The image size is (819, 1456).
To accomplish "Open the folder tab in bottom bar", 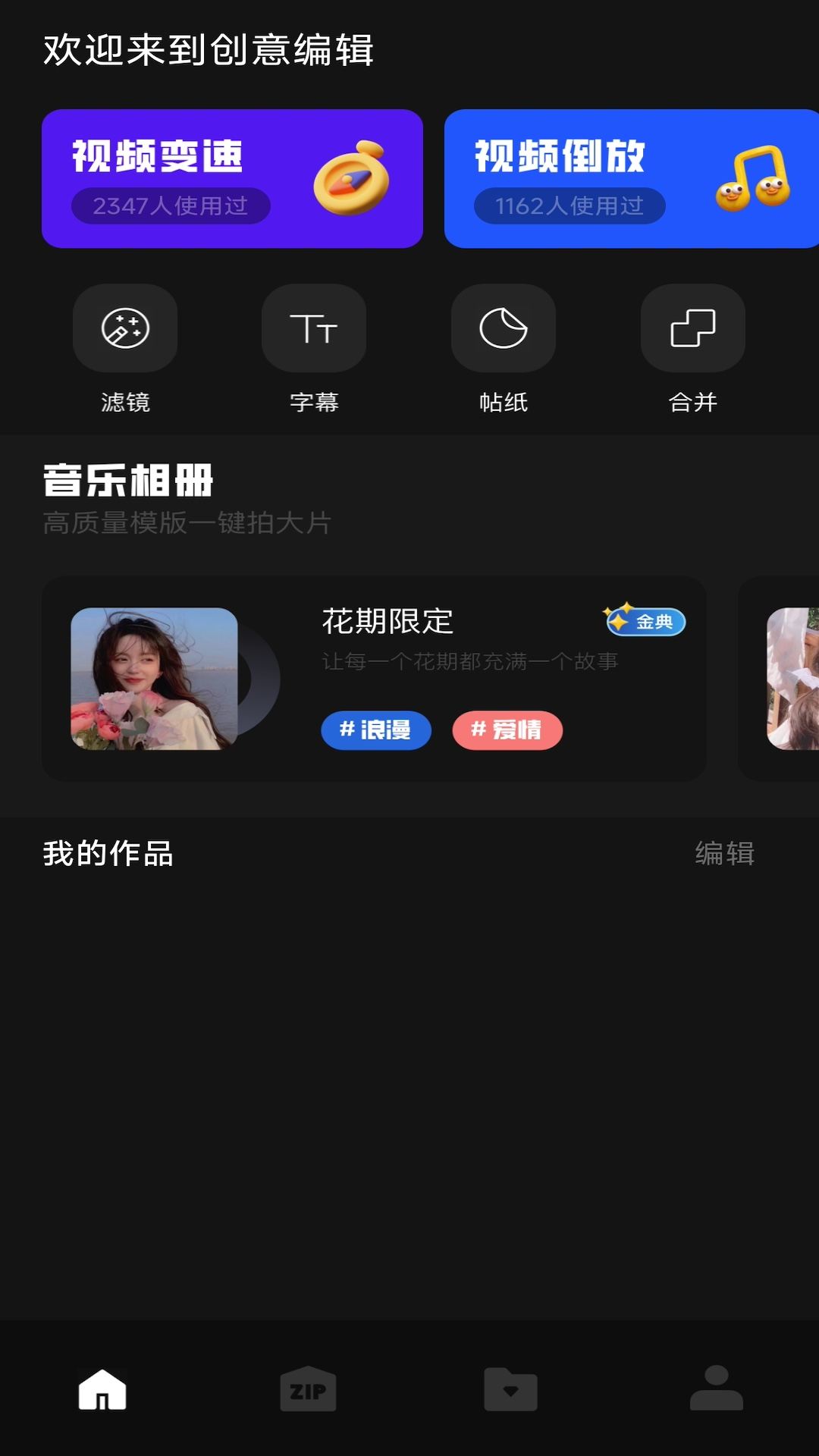I will (x=511, y=1389).
